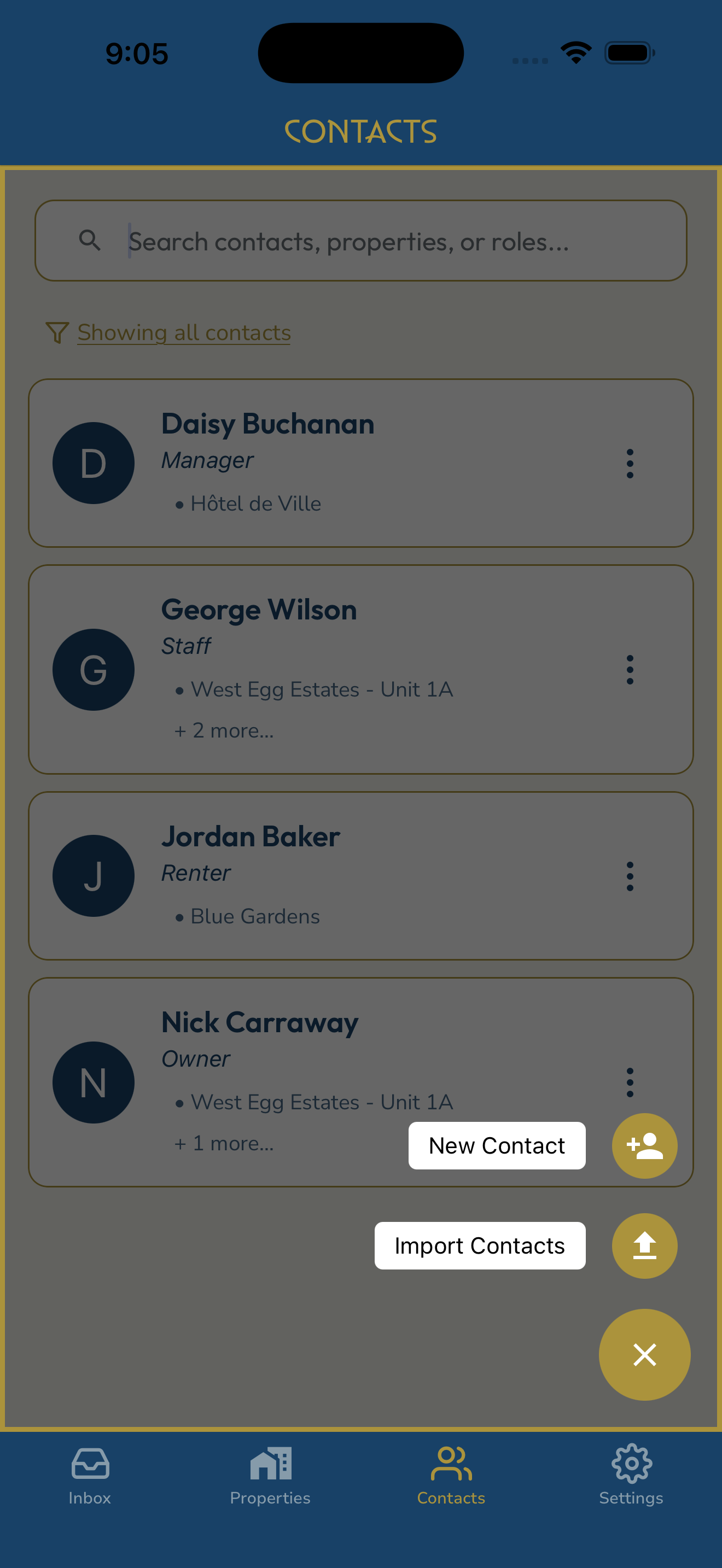This screenshot has width=722, height=1568.
Task: Open Settings via the gear icon
Action: [x=631, y=1464]
